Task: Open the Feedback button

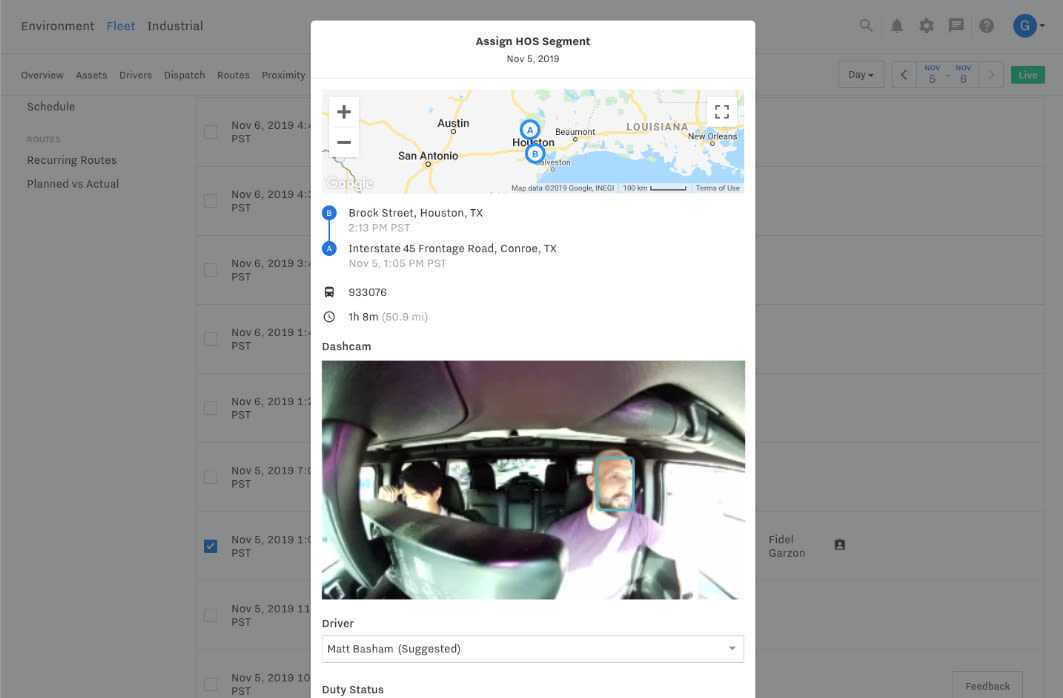Action: [x=987, y=685]
